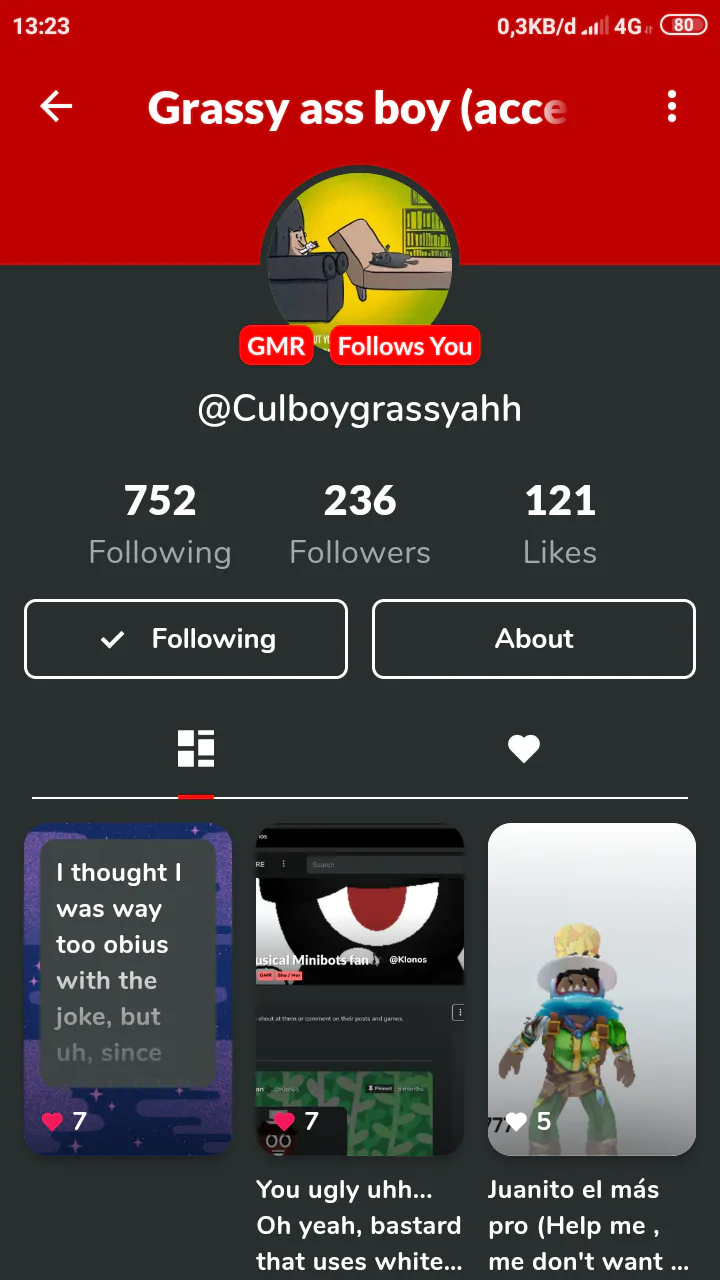Open the 'I thought I was way too obius' post
The width and height of the screenshot is (720, 1280).
tap(128, 988)
